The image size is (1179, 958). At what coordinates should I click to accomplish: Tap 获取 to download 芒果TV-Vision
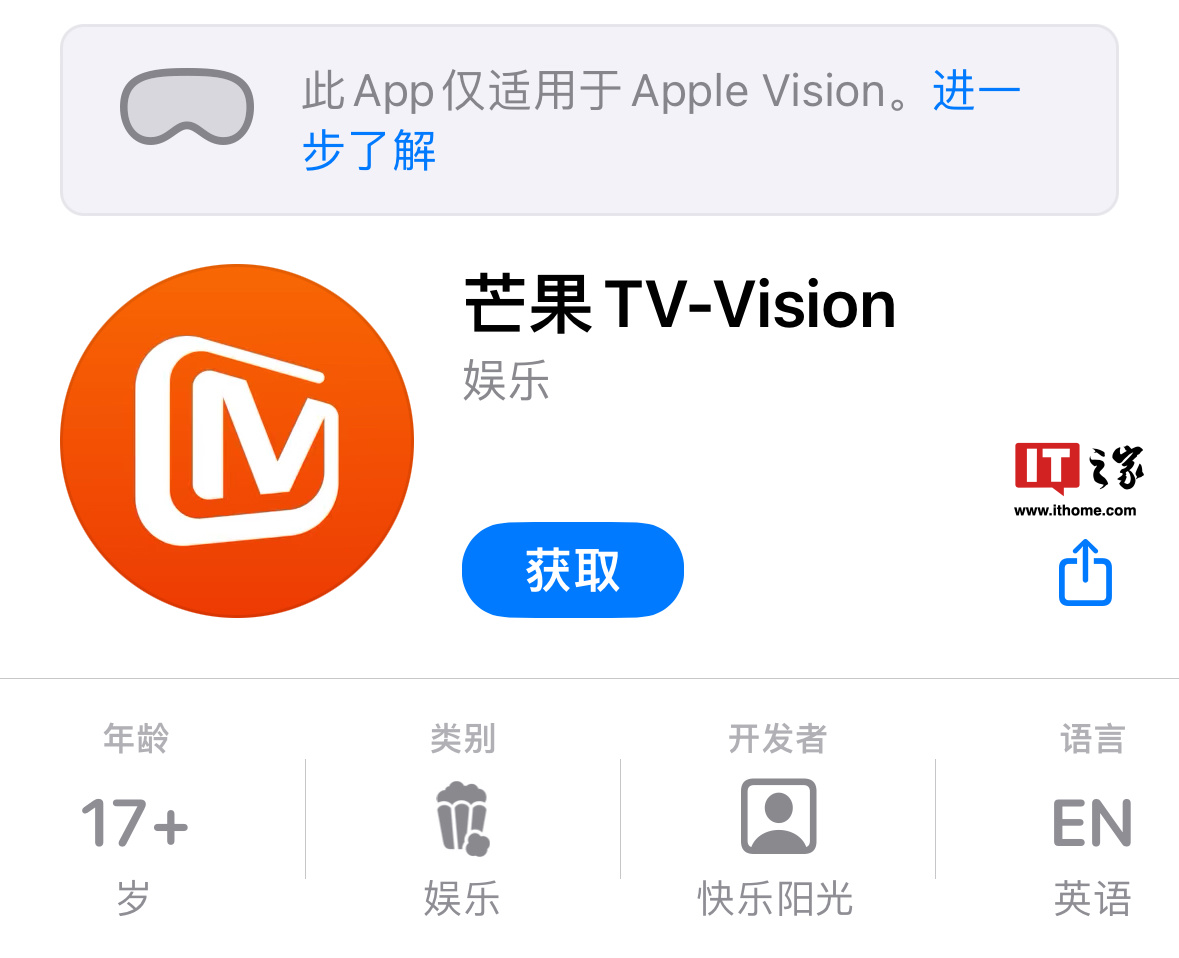tap(572, 570)
